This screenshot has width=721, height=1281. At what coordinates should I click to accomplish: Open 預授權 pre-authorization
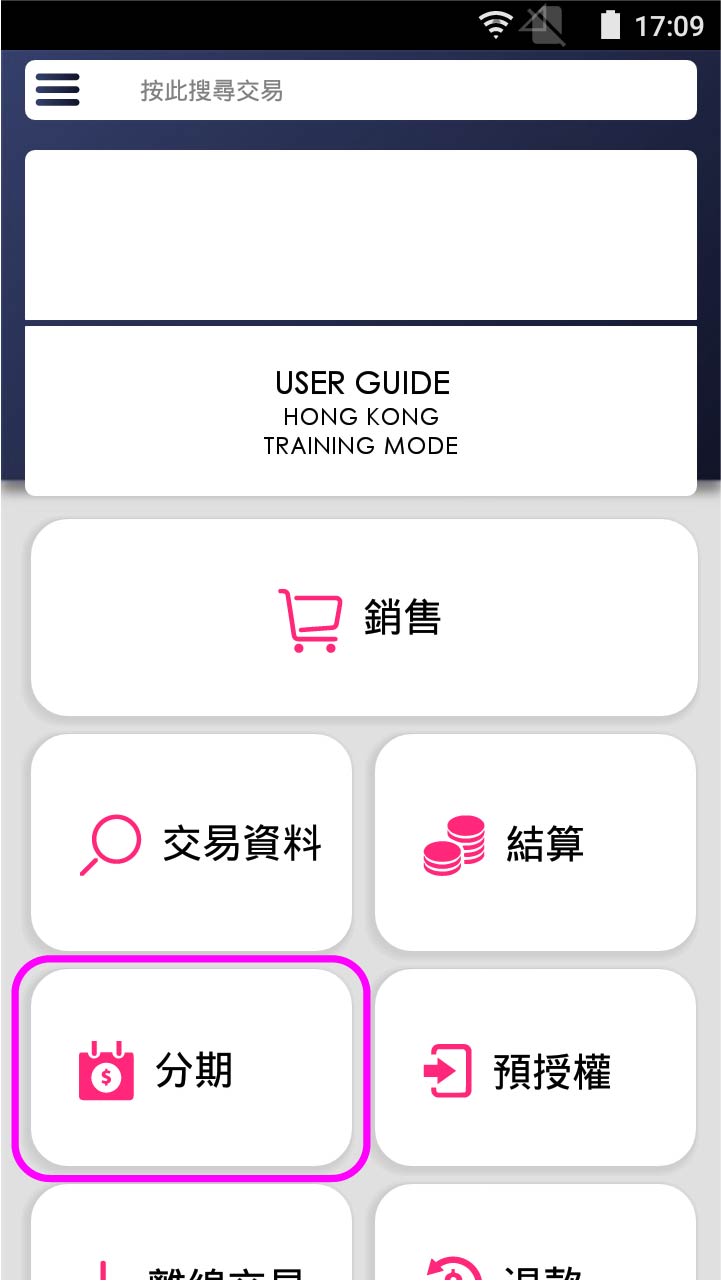535,1069
